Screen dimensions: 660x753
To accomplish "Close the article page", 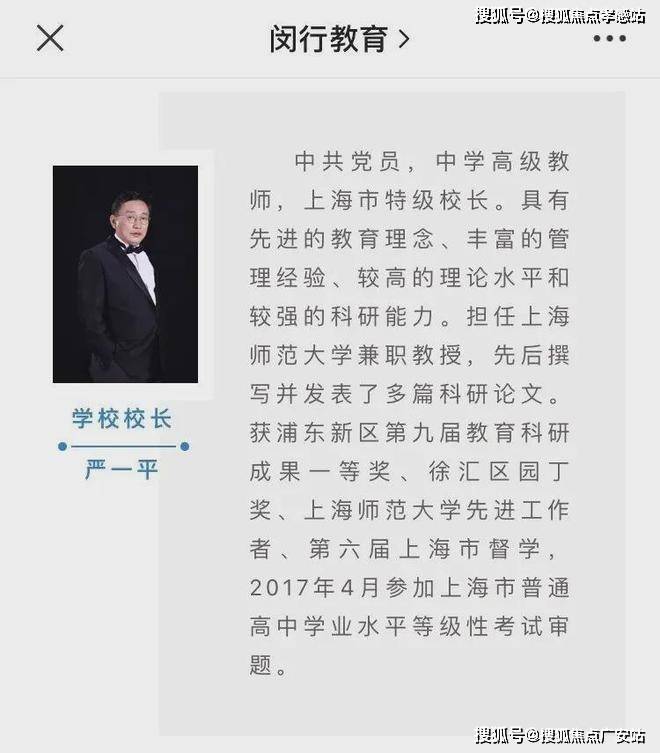I will [x=49, y=39].
